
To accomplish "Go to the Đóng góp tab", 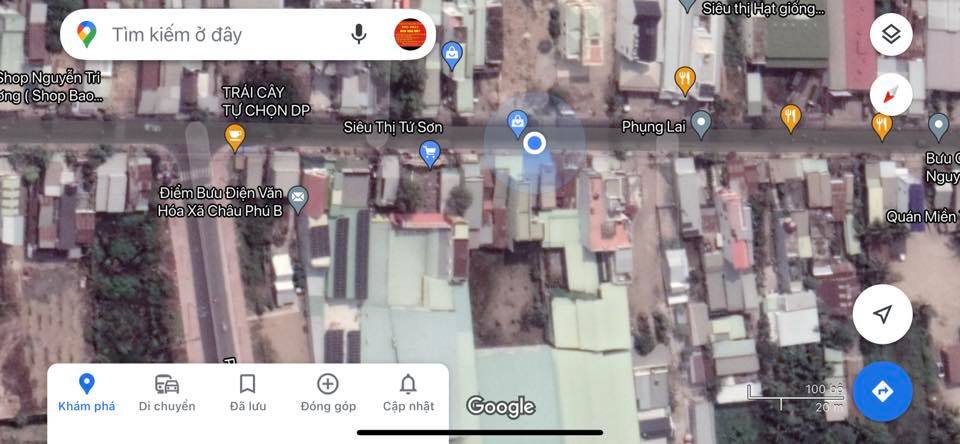I will 328,393.
